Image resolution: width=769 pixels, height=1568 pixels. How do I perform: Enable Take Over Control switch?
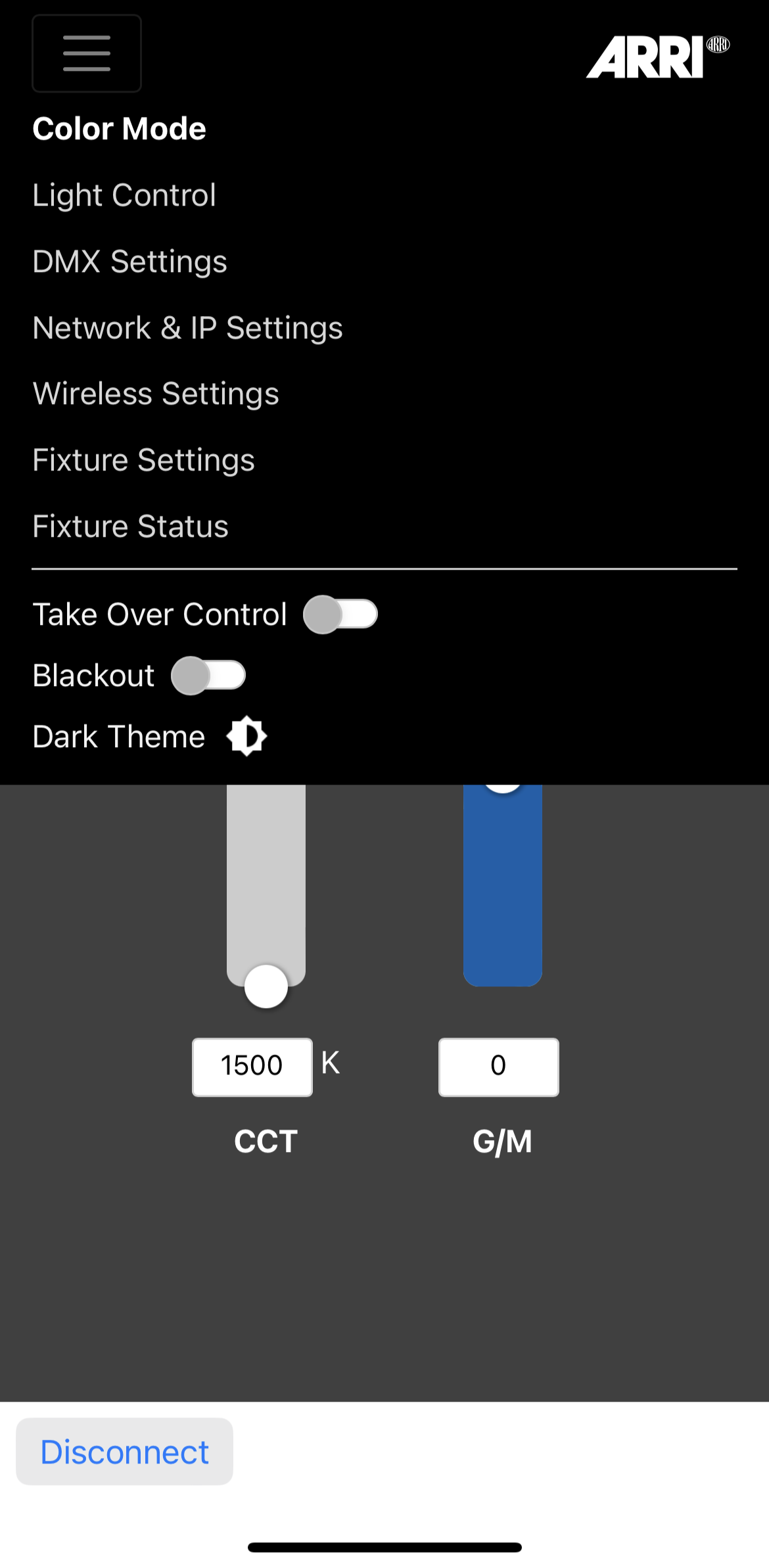[x=340, y=614]
